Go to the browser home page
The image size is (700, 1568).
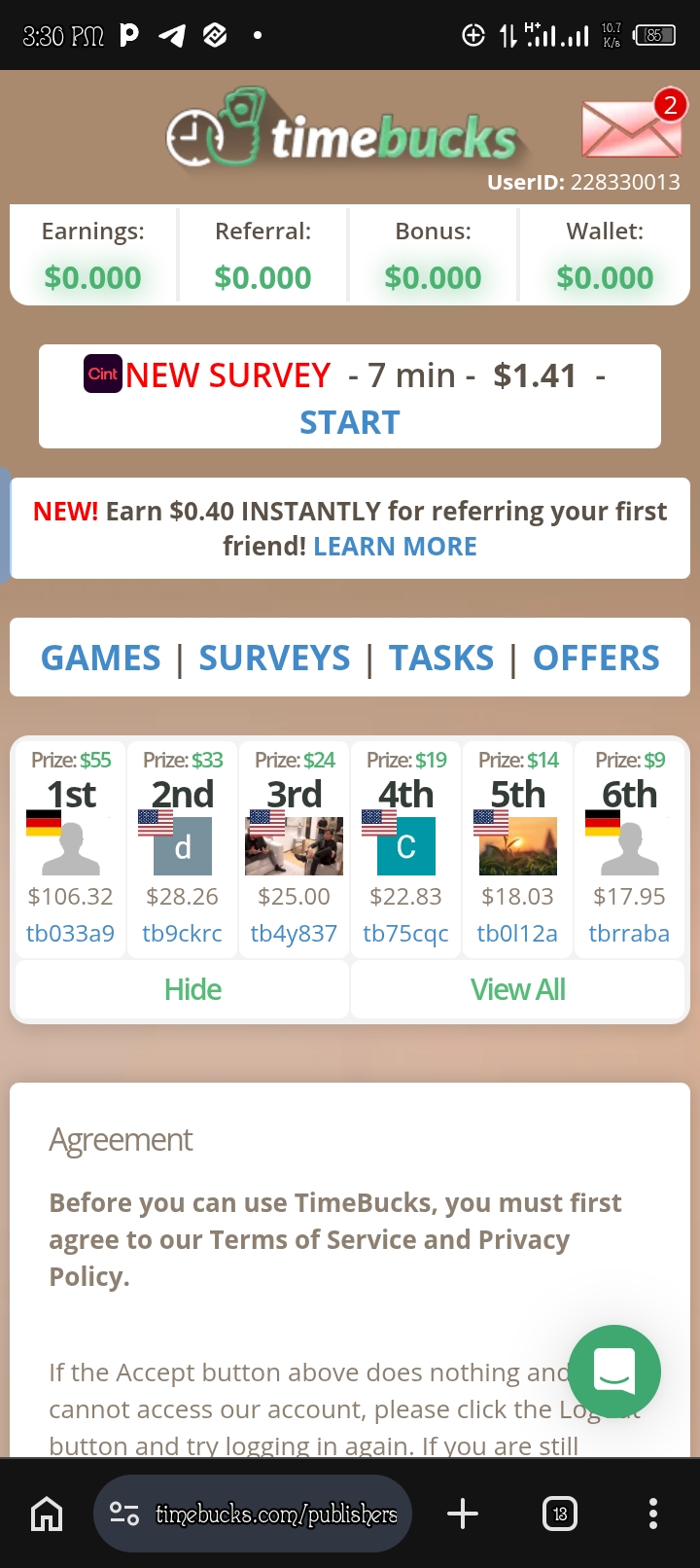pyautogui.click(x=47, y=1514)
